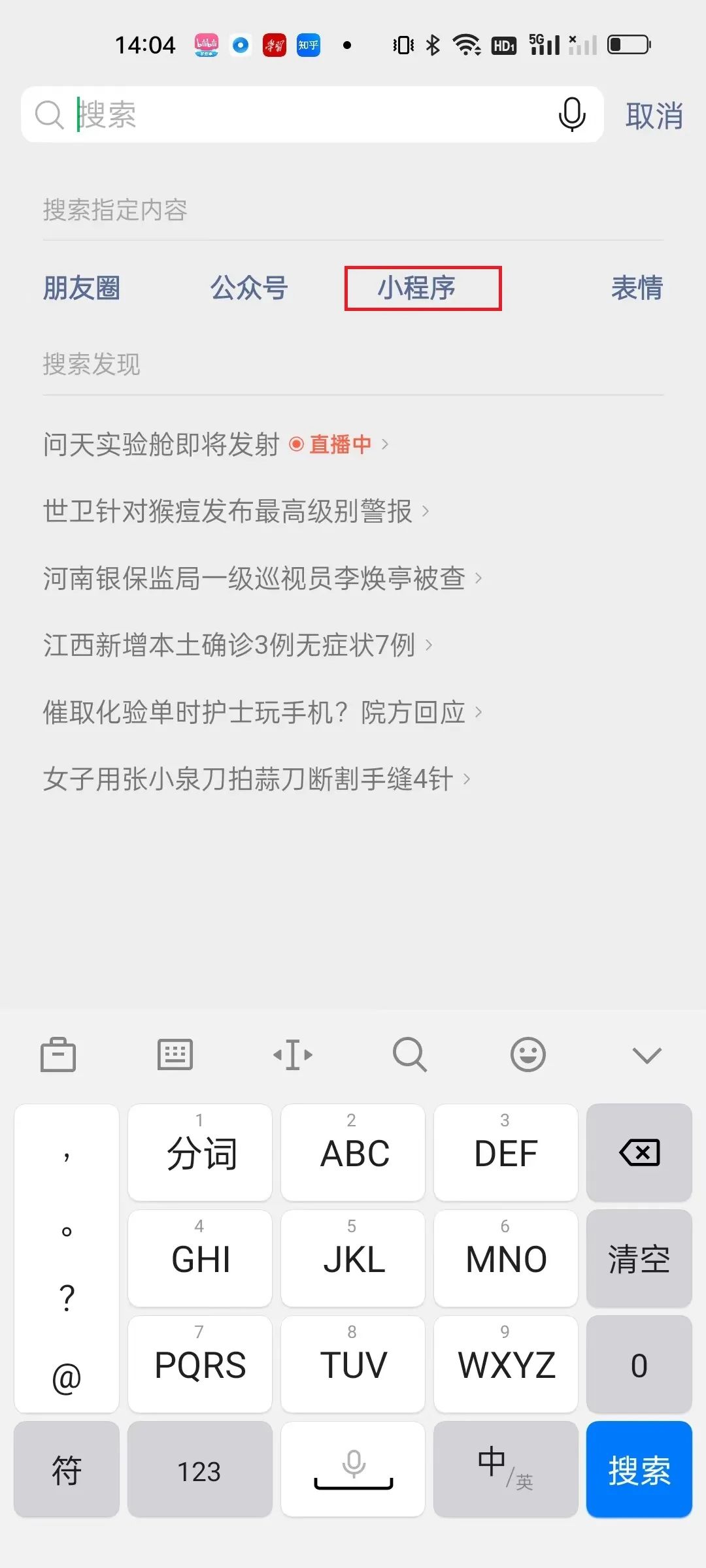The image size is (706, 1568).
Task: Select 公众号 search category
Action: tap(249, 288)
